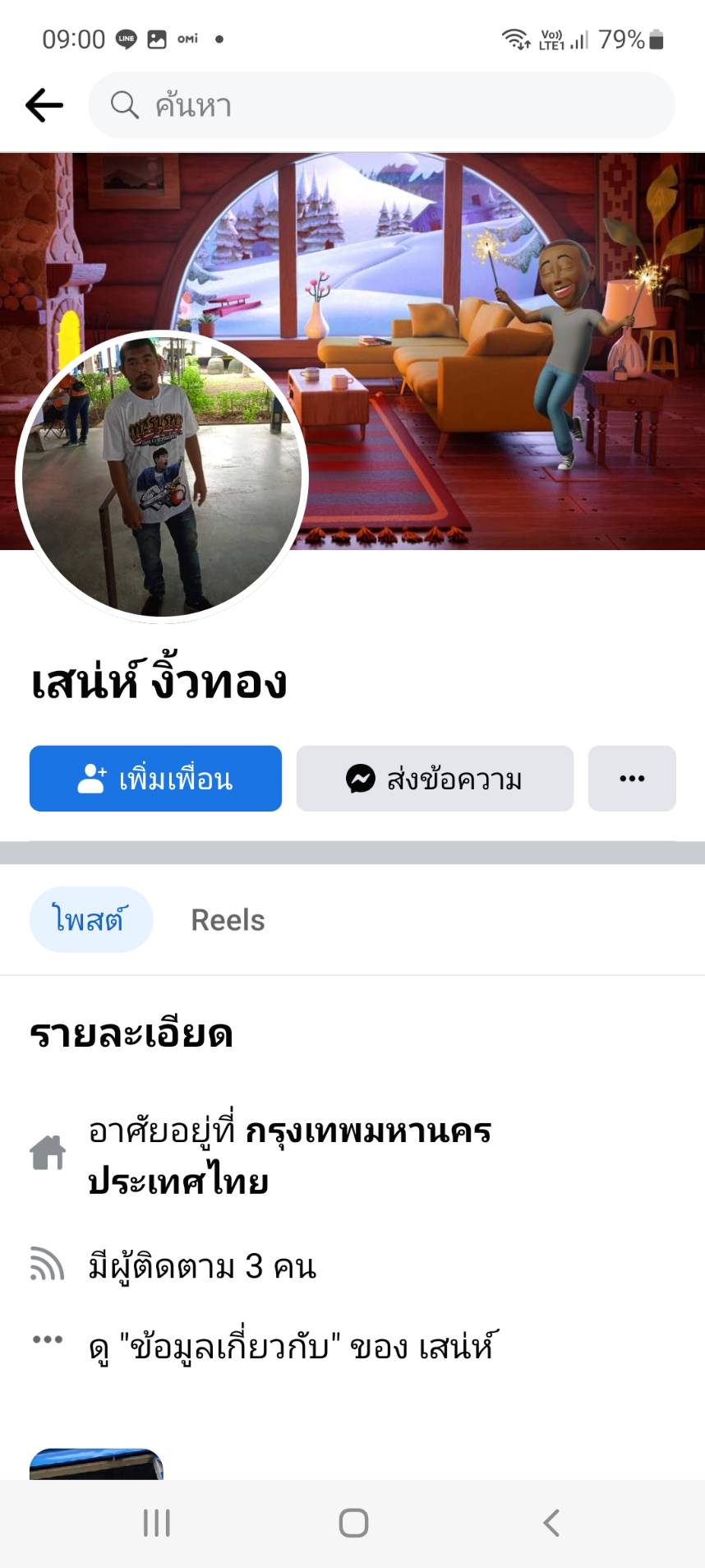Tap the system home button
Screen dimensions: 705x1568
353,1523
